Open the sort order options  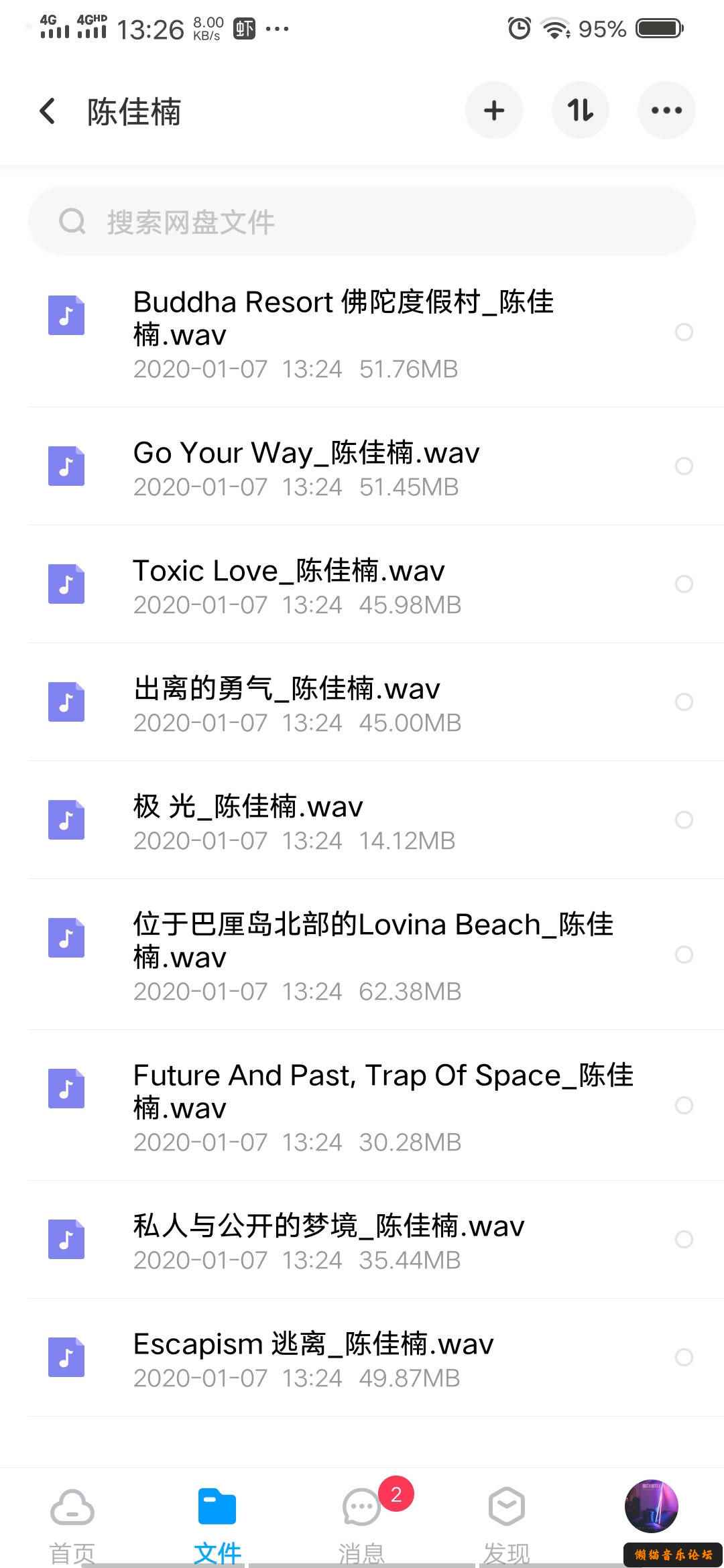(581, 111)
